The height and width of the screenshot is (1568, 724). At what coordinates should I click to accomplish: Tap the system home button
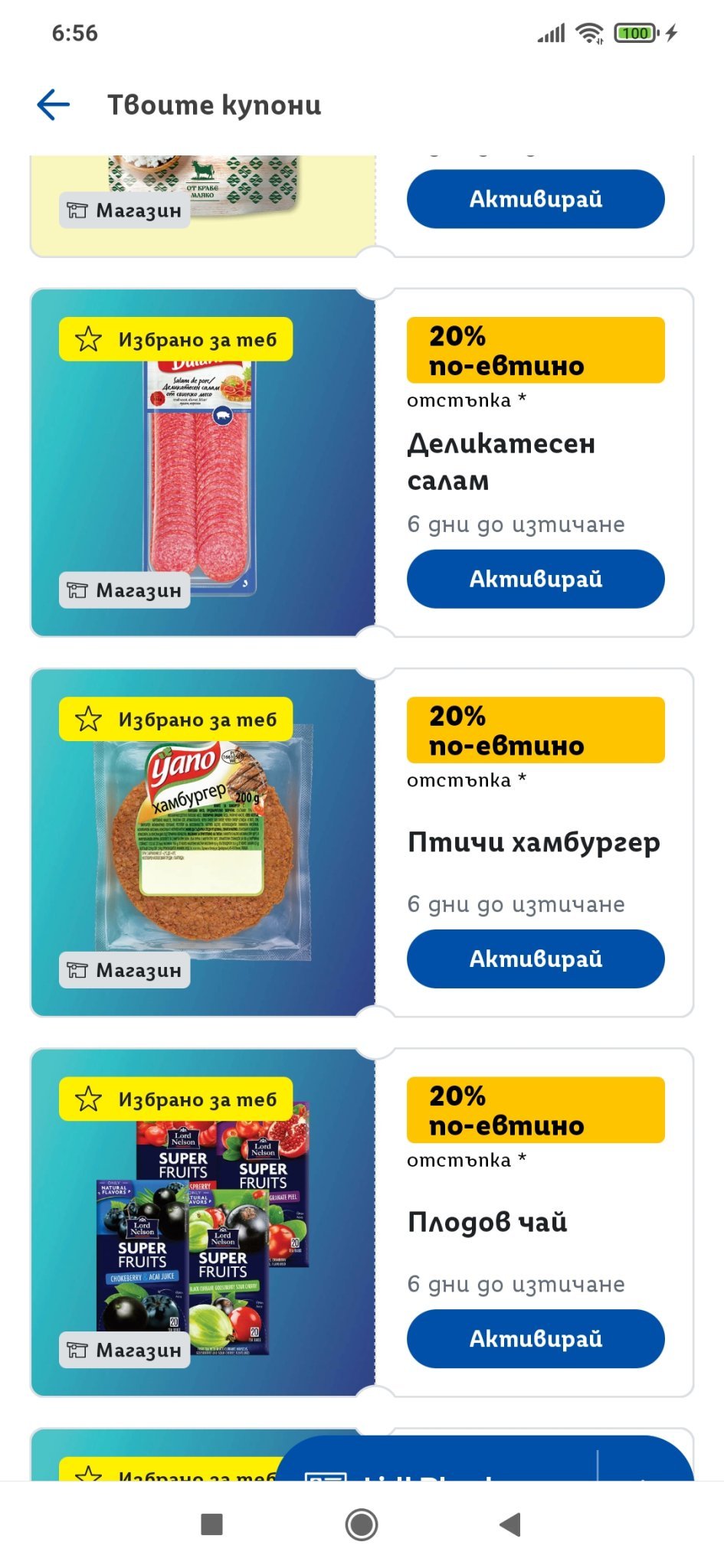point(362,1524)
